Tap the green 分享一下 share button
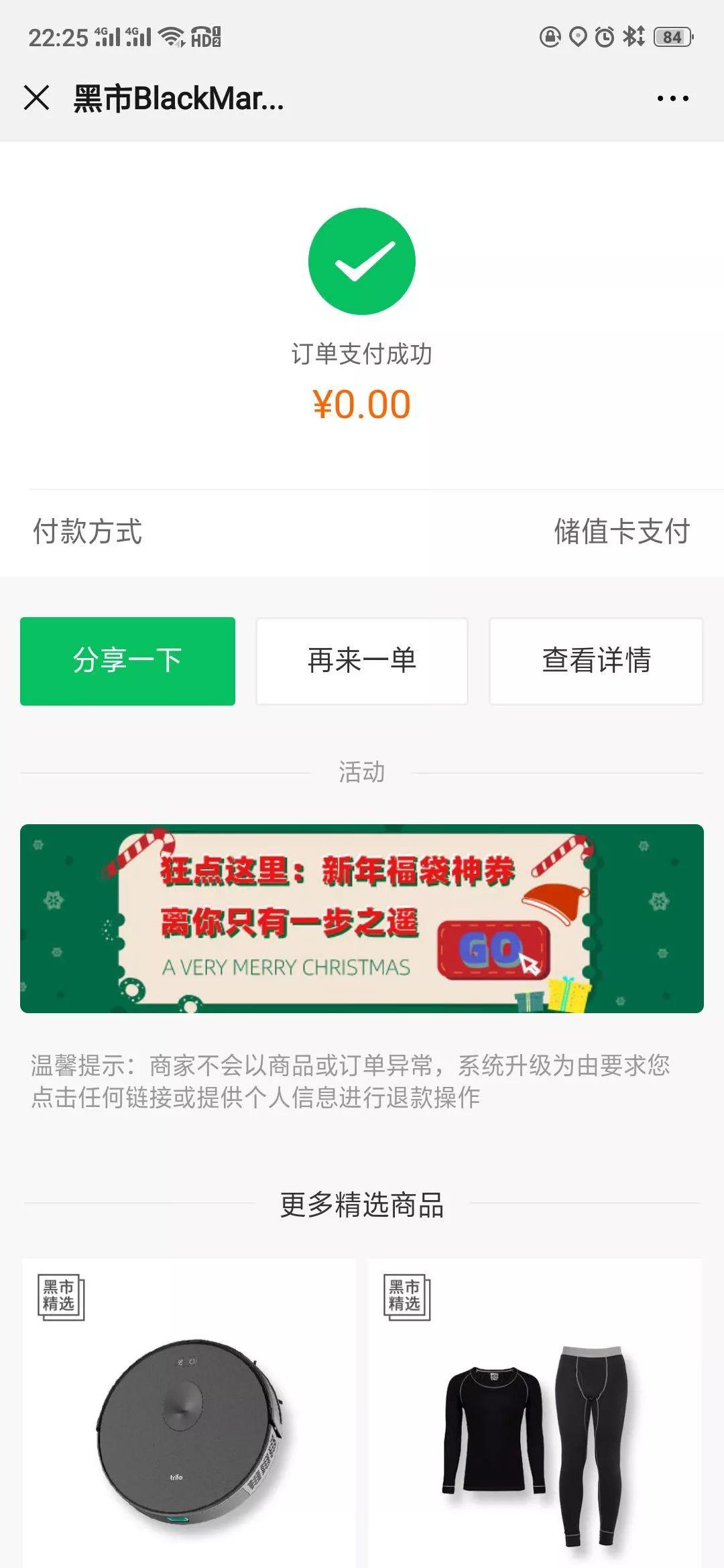 (x=127, y=661)
